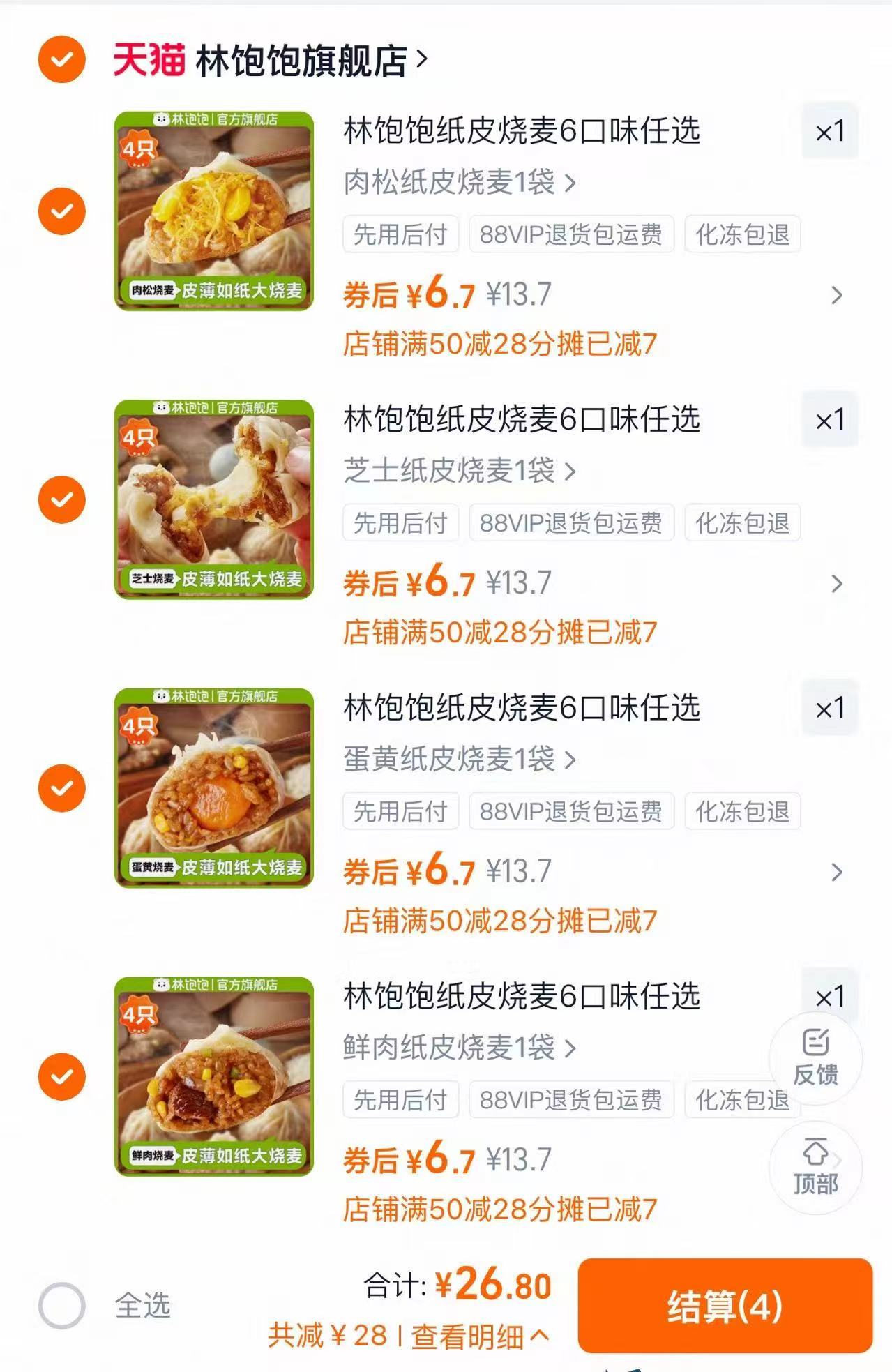Click the 88VIP退货包运费 tag

(x=572, y=235)
